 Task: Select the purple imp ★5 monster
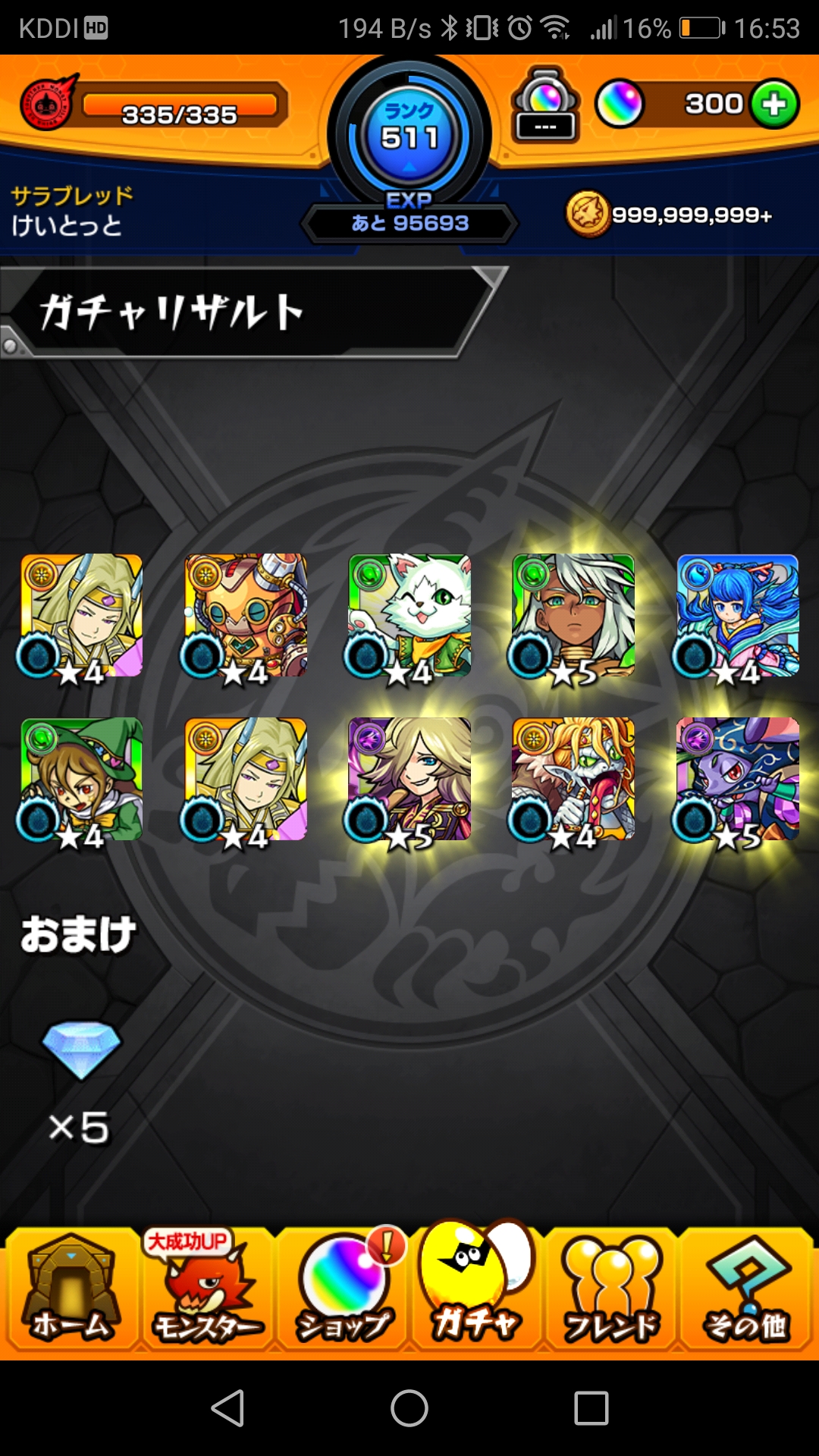coord(737,780)
